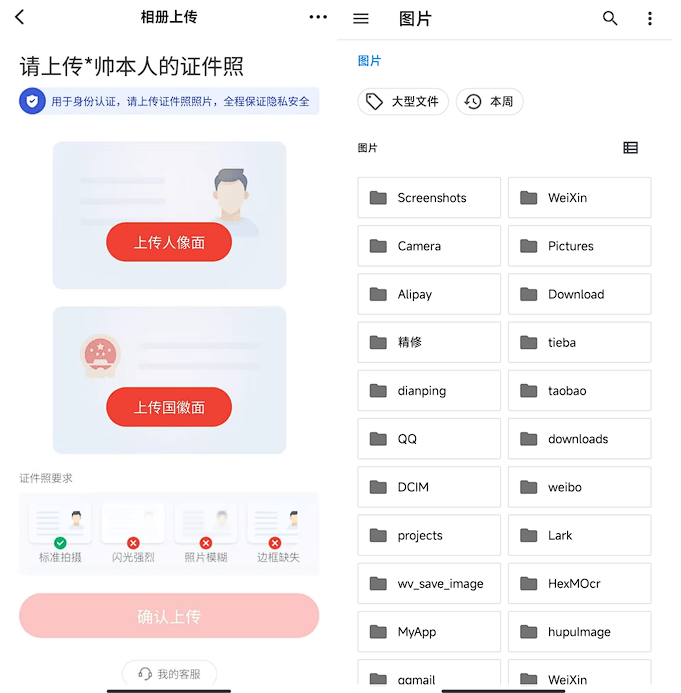Tap the 图片 breadcrumb link

[x=369, y=61]
